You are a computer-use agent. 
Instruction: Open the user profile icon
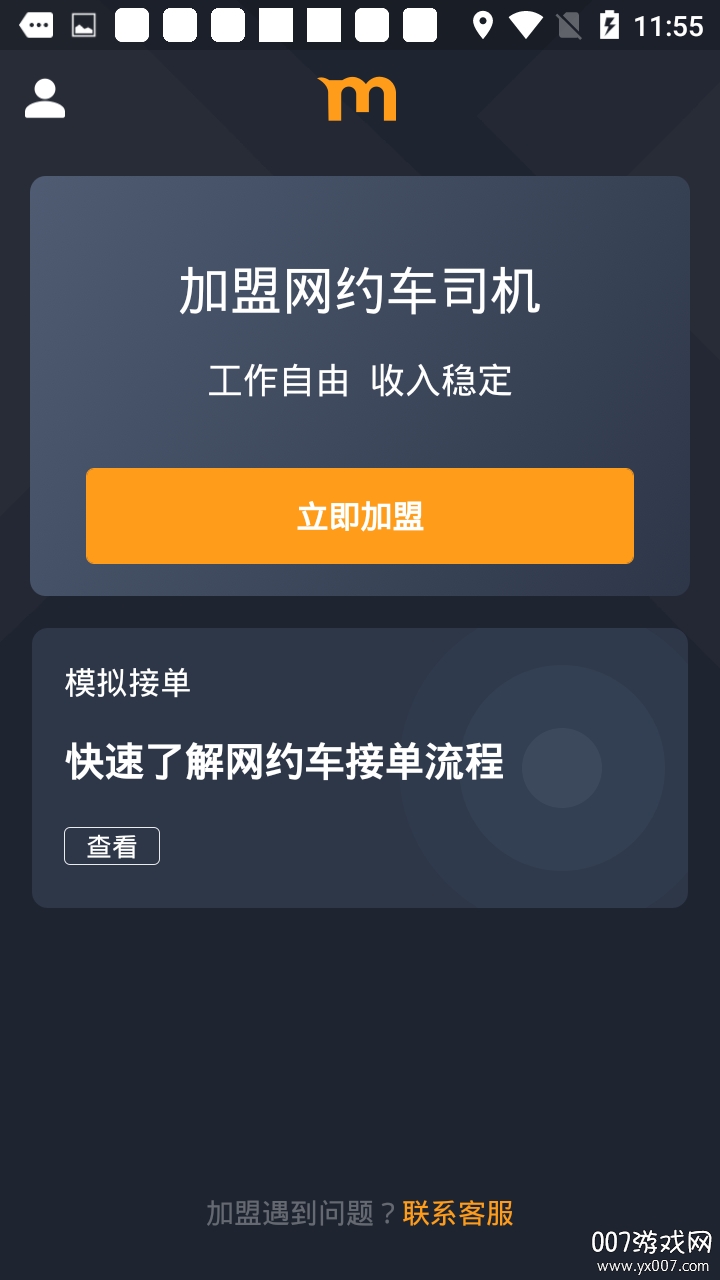tap(45, 99)
